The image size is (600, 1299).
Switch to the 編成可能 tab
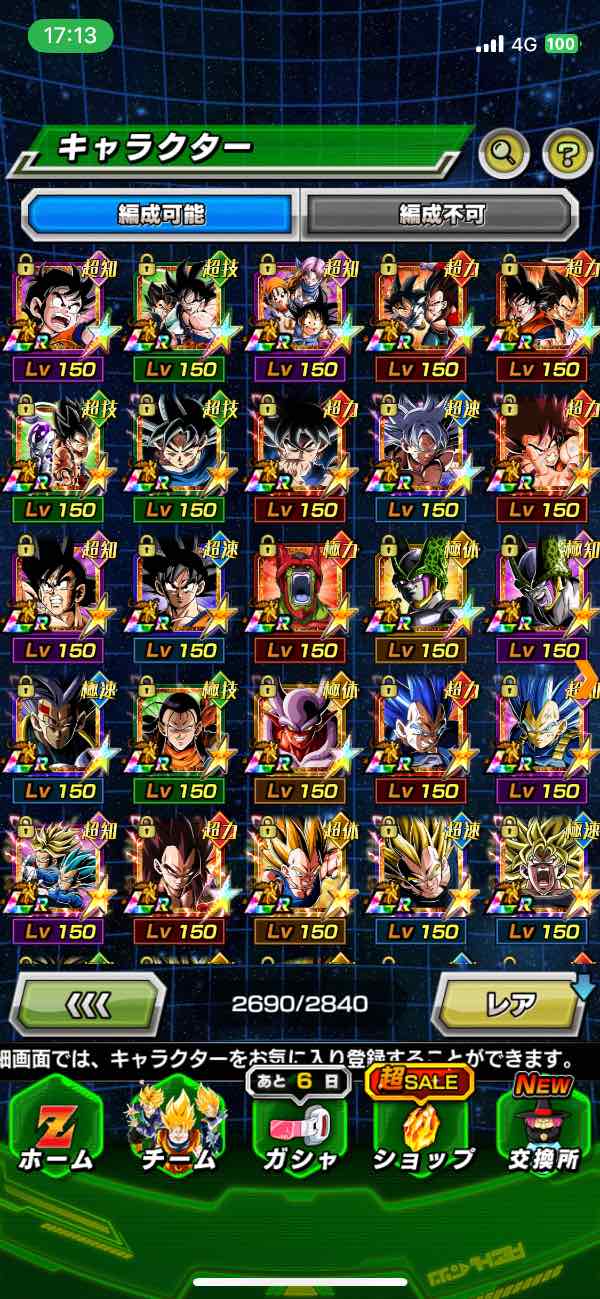pos(160,214)
